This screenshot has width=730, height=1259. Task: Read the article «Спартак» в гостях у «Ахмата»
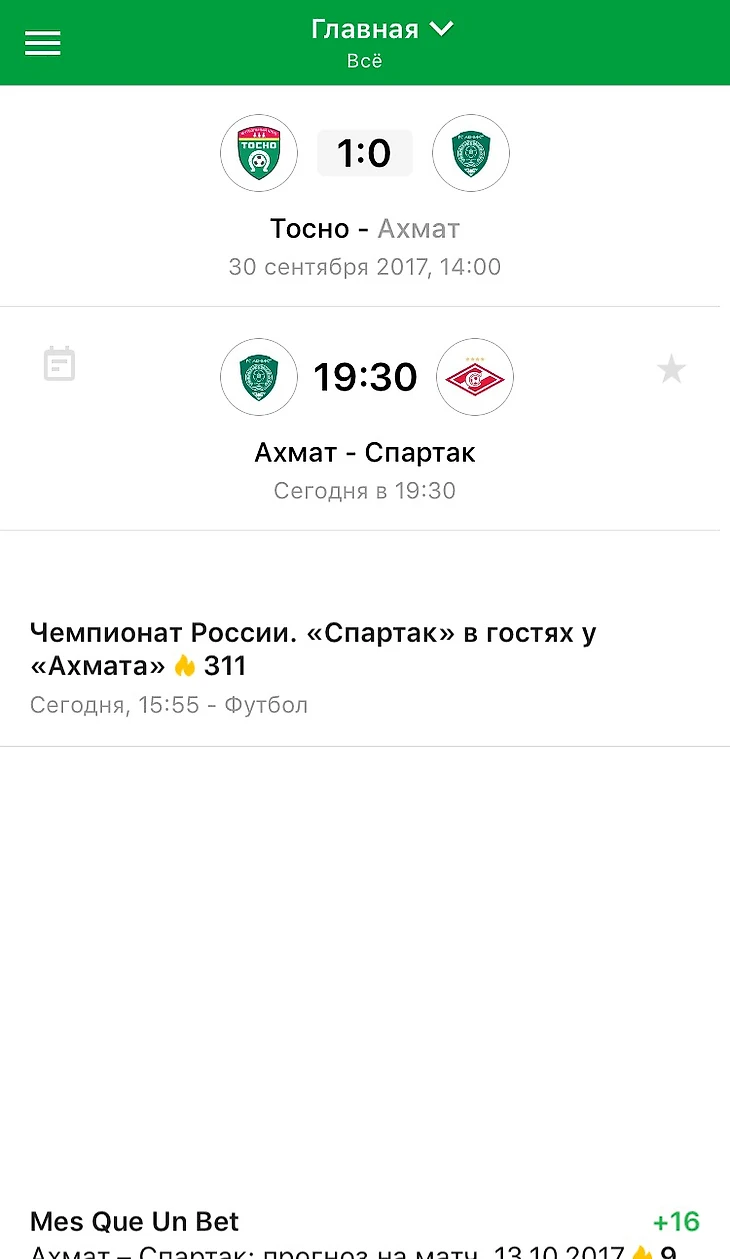point(313,649)
